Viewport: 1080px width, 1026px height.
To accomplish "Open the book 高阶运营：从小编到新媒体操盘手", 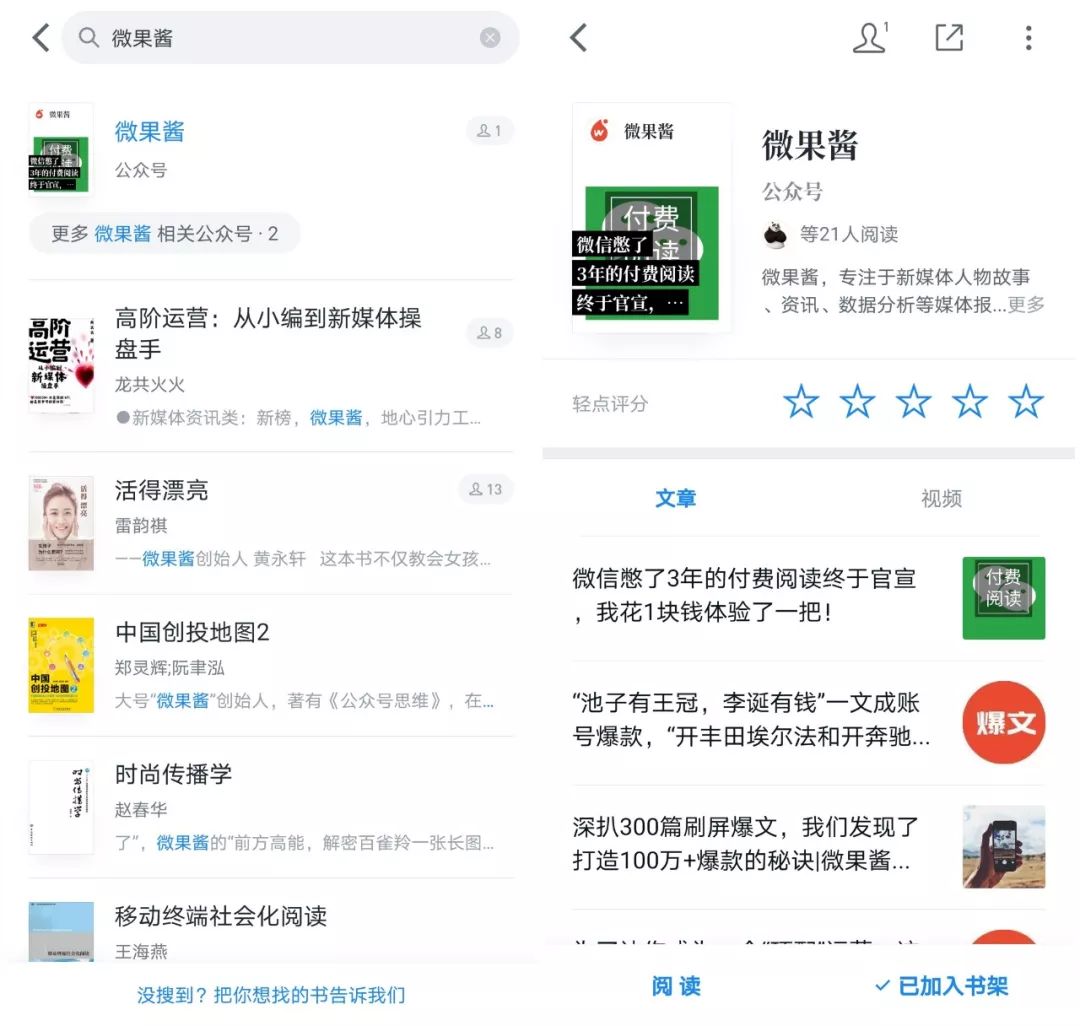I will click(271, 366).
